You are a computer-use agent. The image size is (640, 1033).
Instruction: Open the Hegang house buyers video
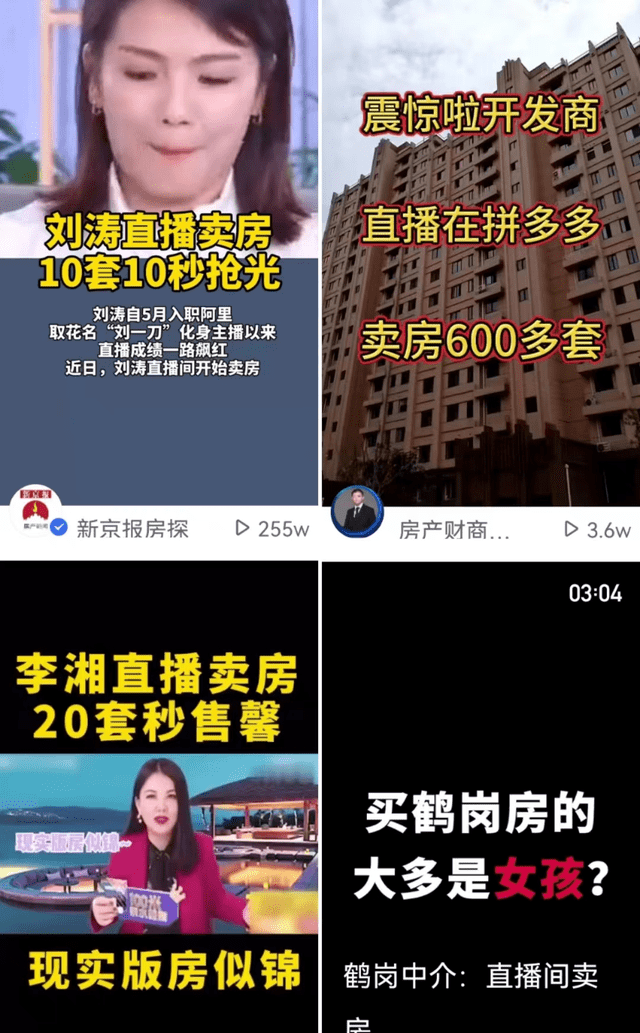(x=481, y=800)
